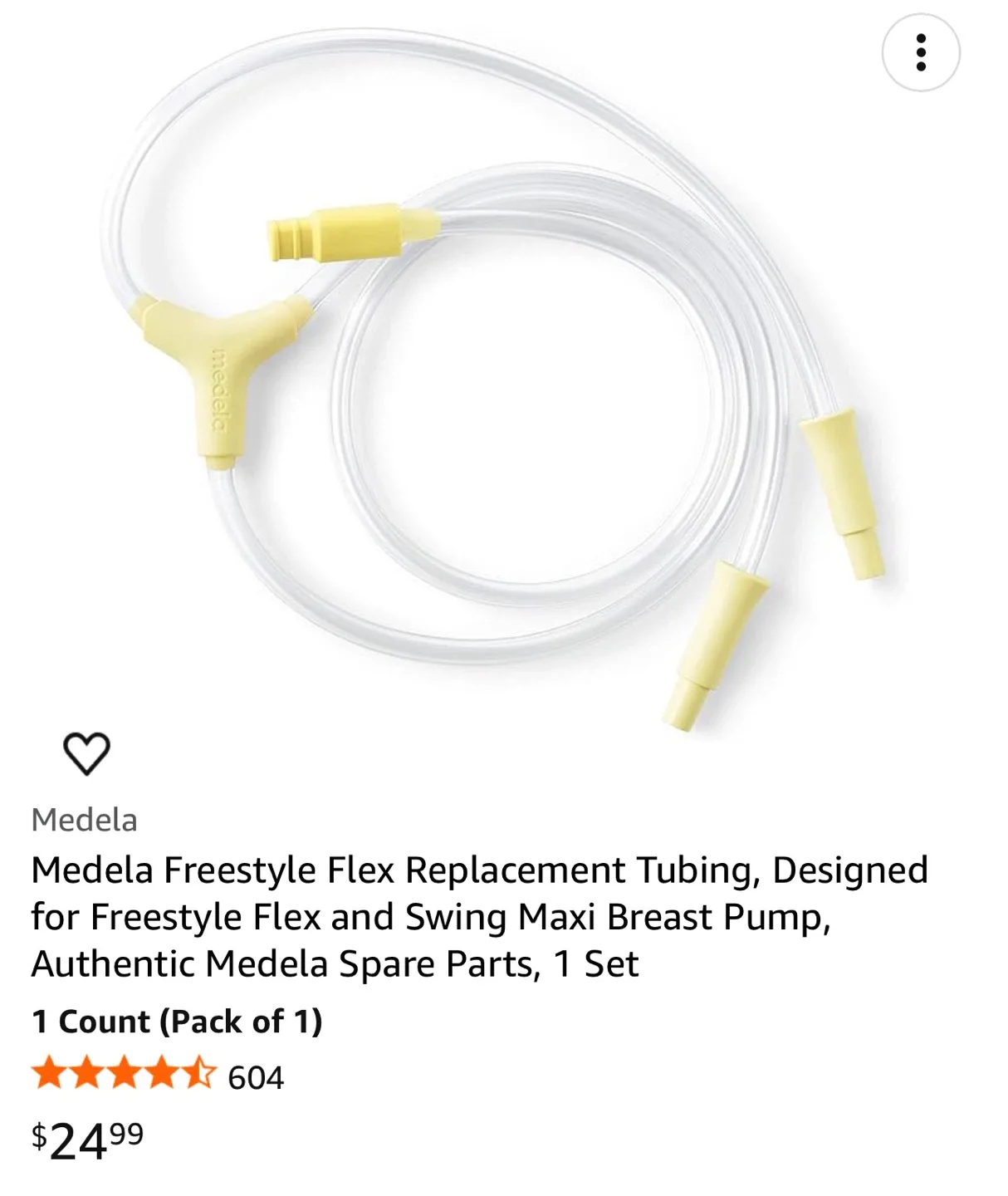Select the third star in the rating
The height and width of the screenshot is (1196, 1008).
pyautogui.click(x=122, y=1072)
